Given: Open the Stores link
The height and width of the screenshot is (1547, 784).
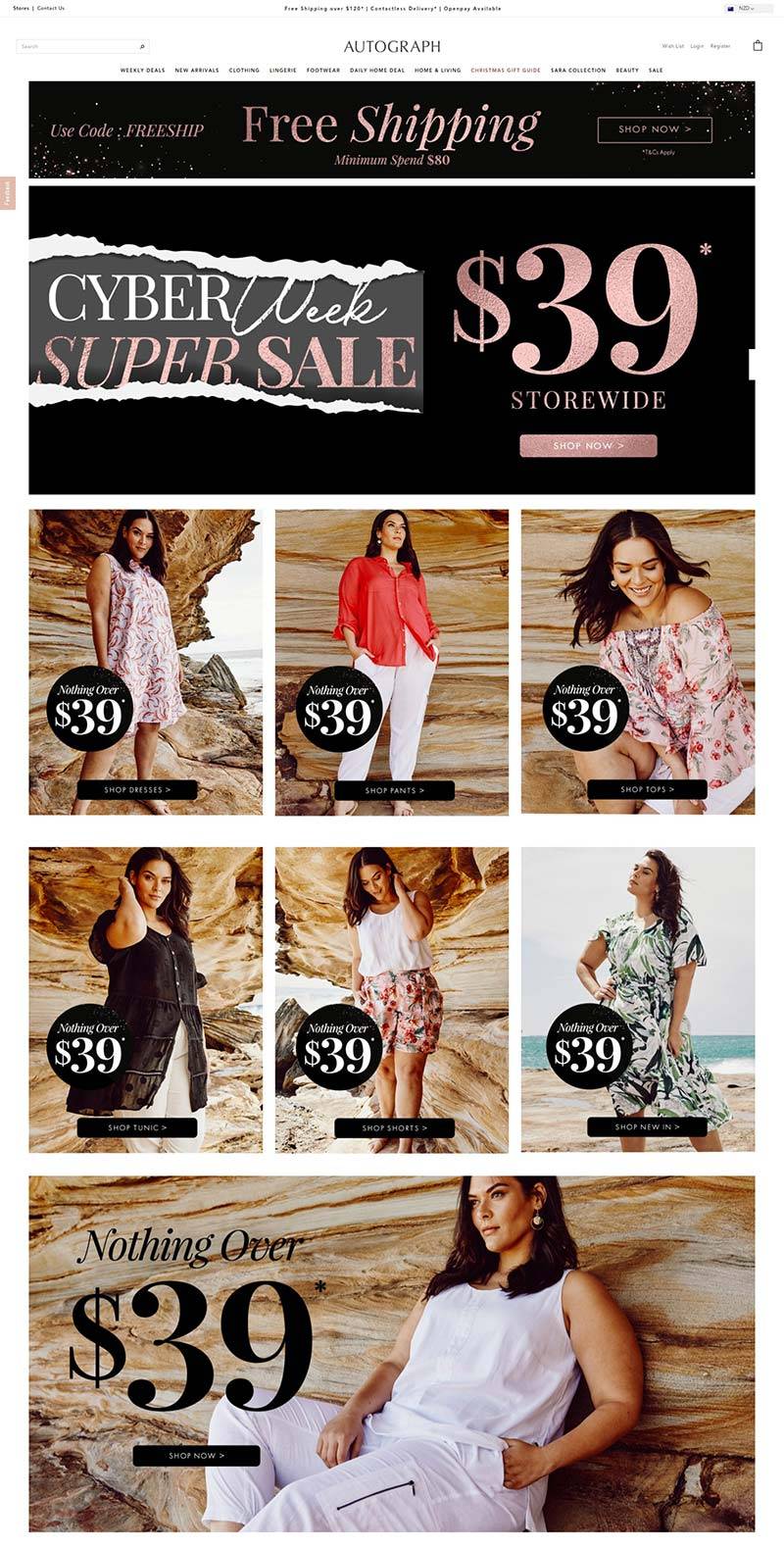Looking at the screenshot, I should point(21,8).
